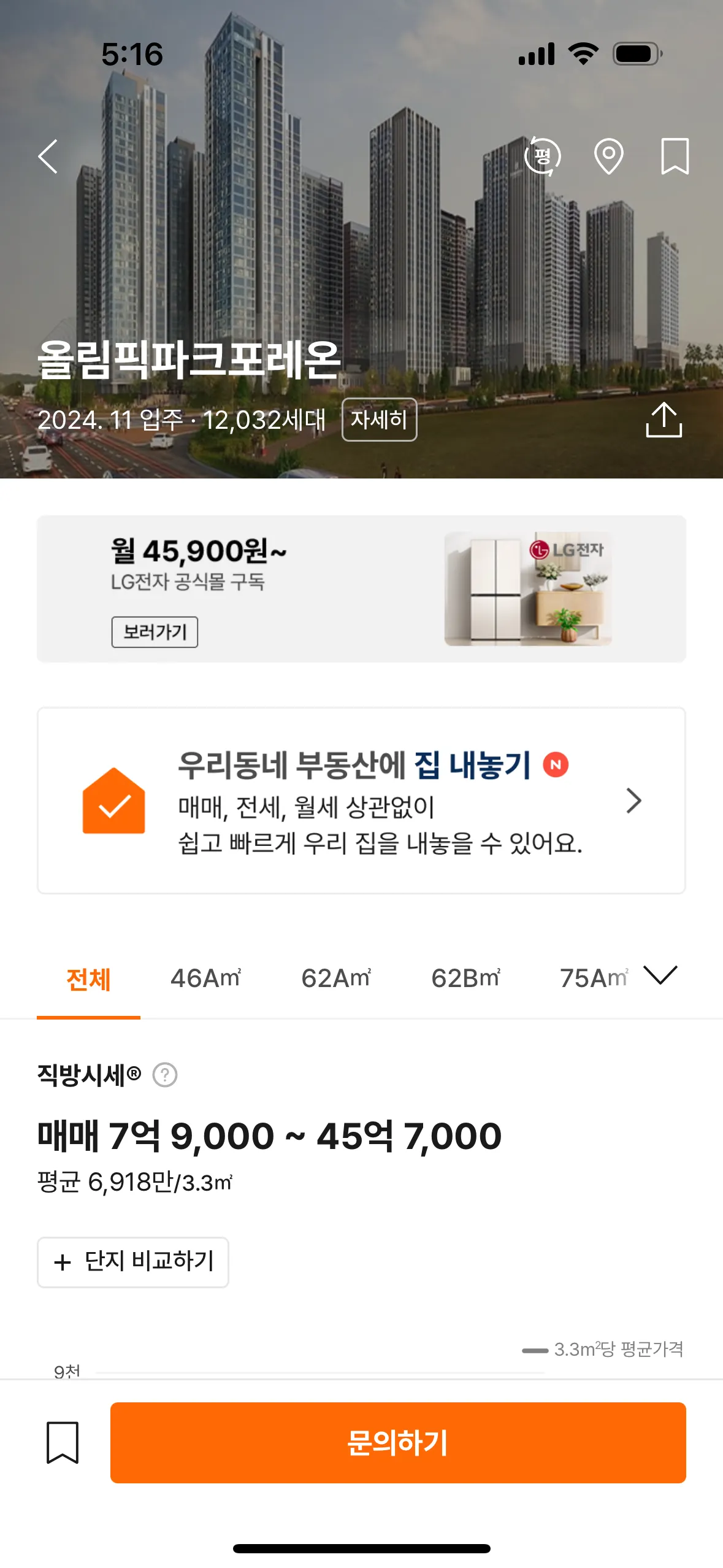Toggle the 평 area unit converter
The width and height of the screenshot is (723, 1568).
543,156
